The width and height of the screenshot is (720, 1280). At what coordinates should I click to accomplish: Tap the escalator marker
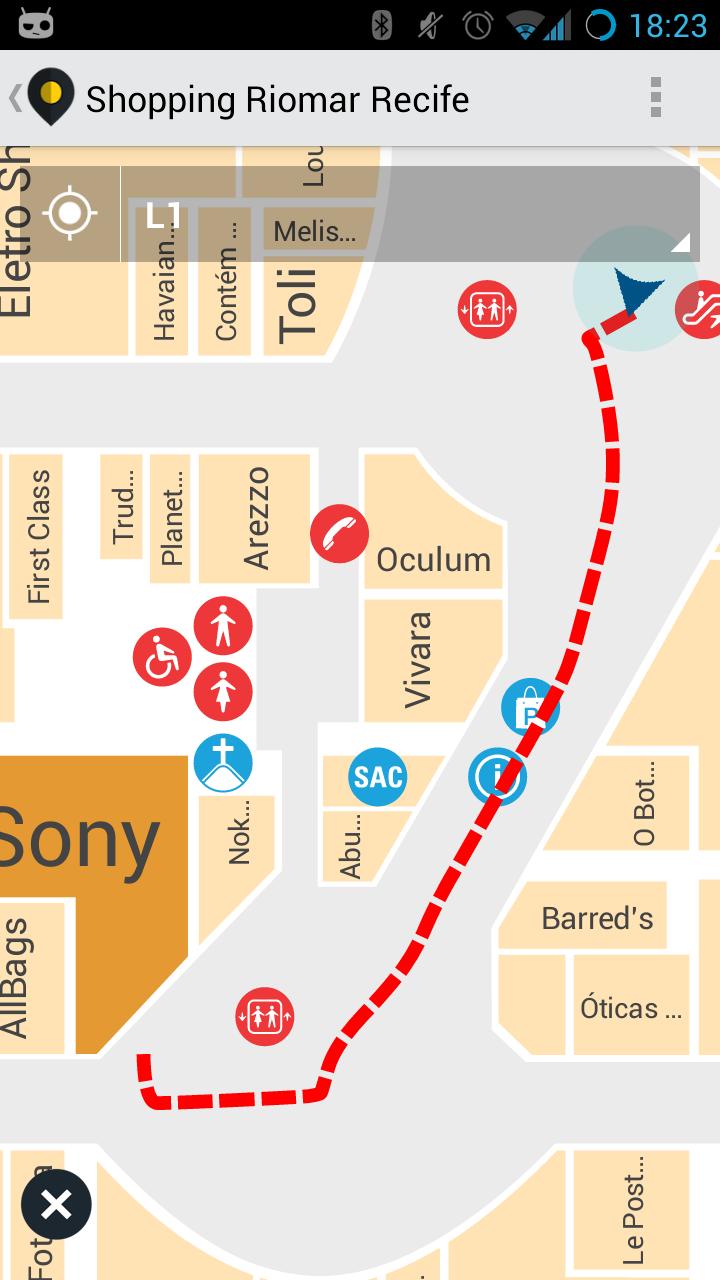tap(701, 309)
